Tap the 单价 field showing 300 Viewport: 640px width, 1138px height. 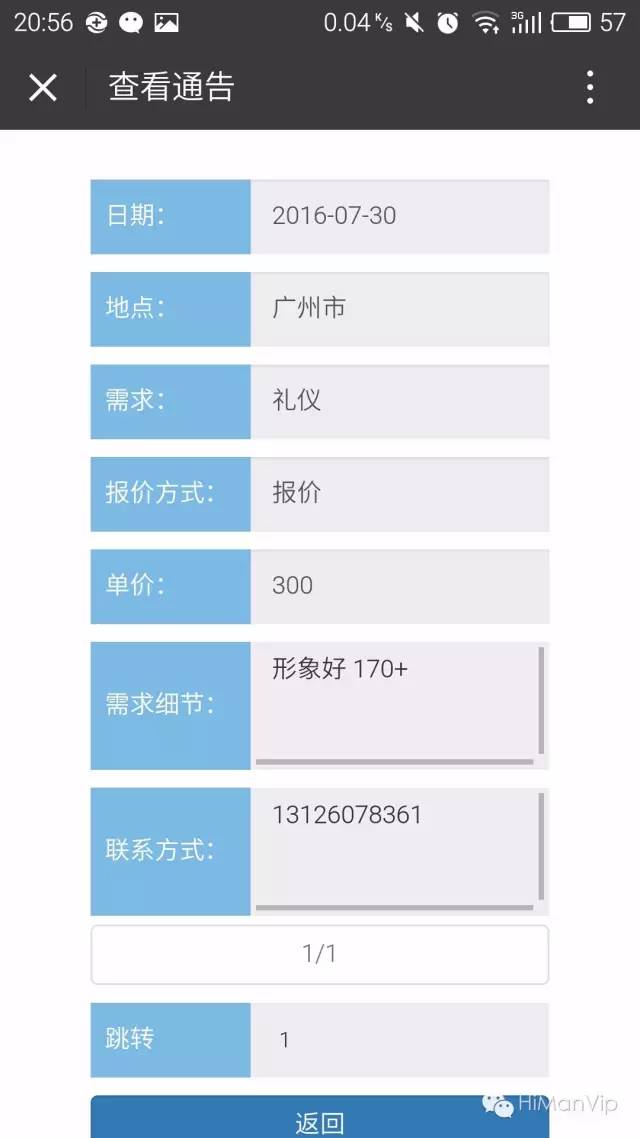pos(400,586)
